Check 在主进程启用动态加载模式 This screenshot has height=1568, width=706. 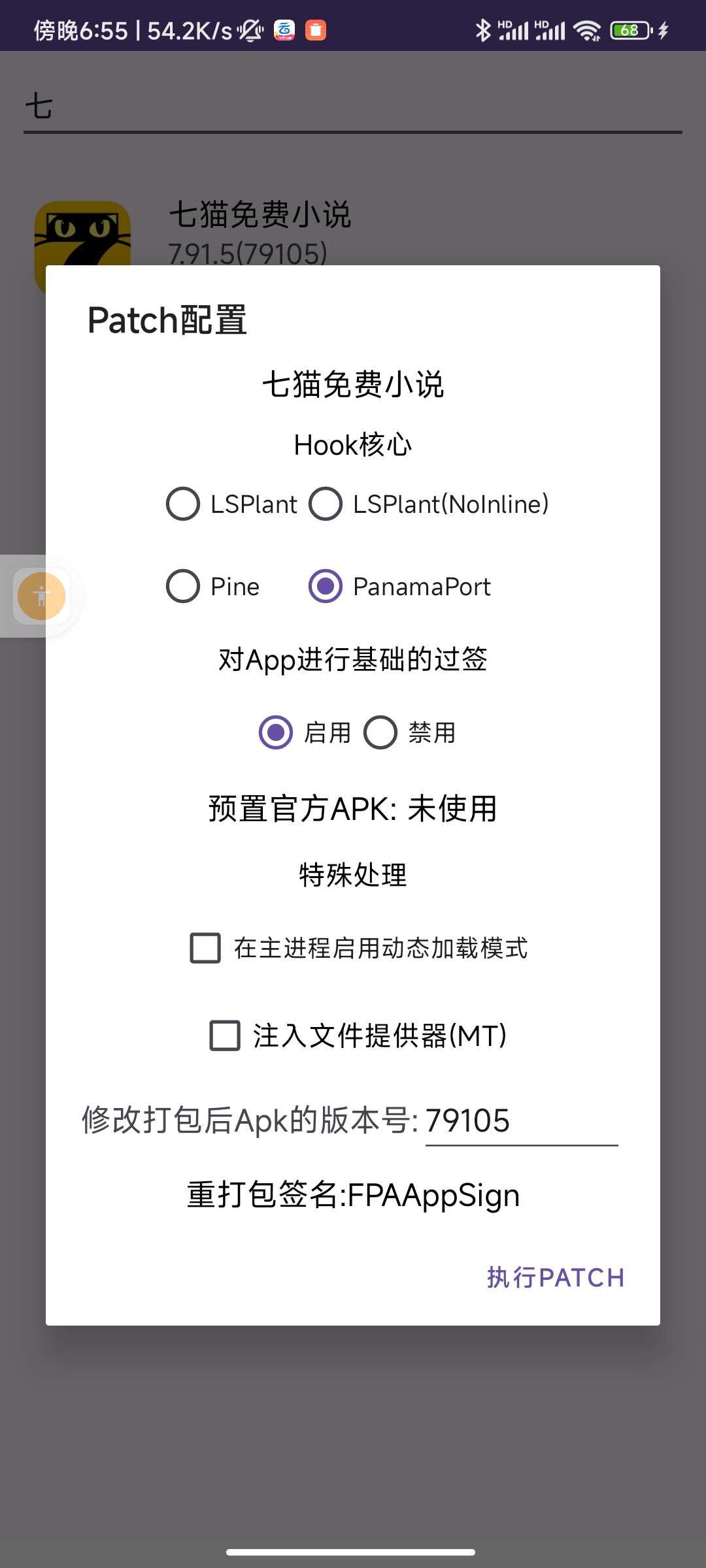(x=204, y=949)
